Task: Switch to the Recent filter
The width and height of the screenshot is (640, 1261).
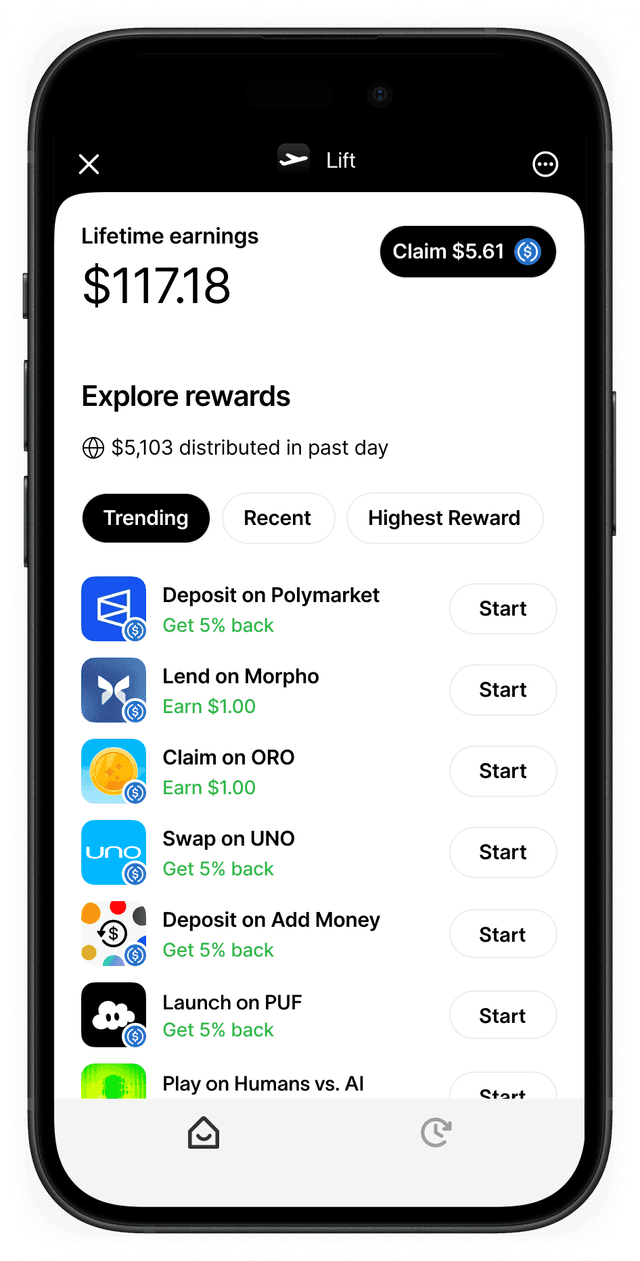Action: tap(278, 518)
